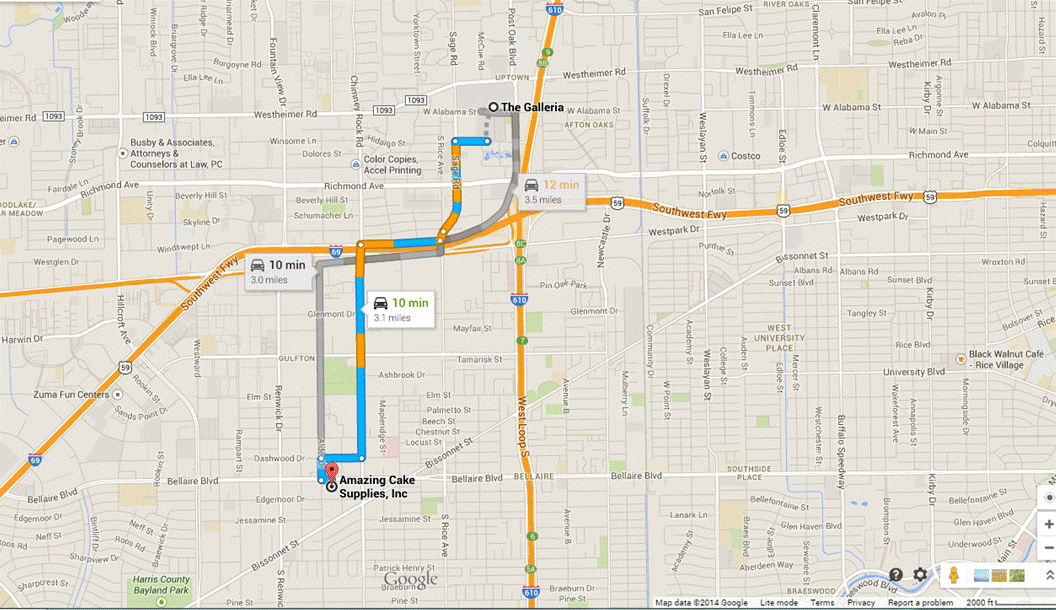
Task: Select the 12 min 3.5 miles route
Action: tap(552, 191)
